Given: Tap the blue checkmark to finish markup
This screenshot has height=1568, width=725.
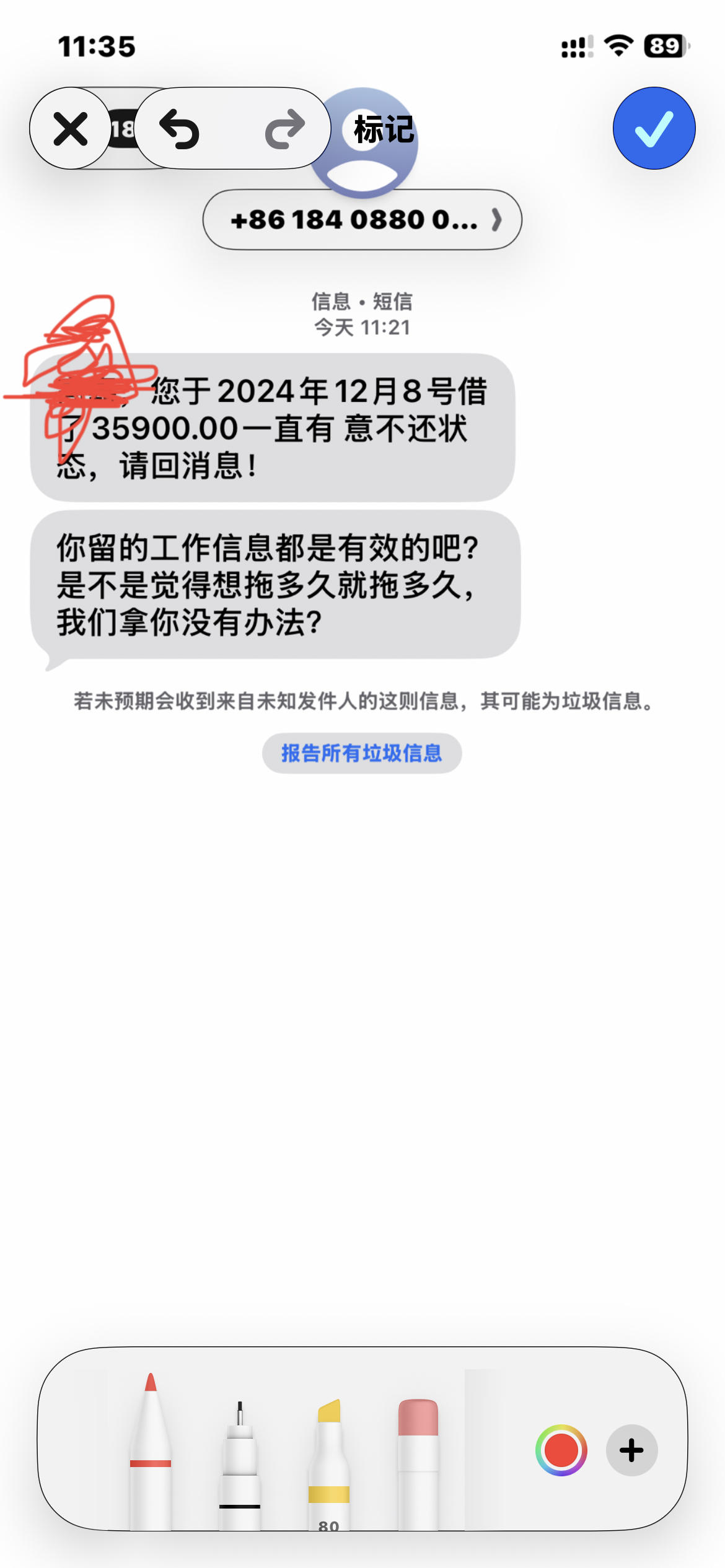Looking at the screenshot, I should pos(654,128).
